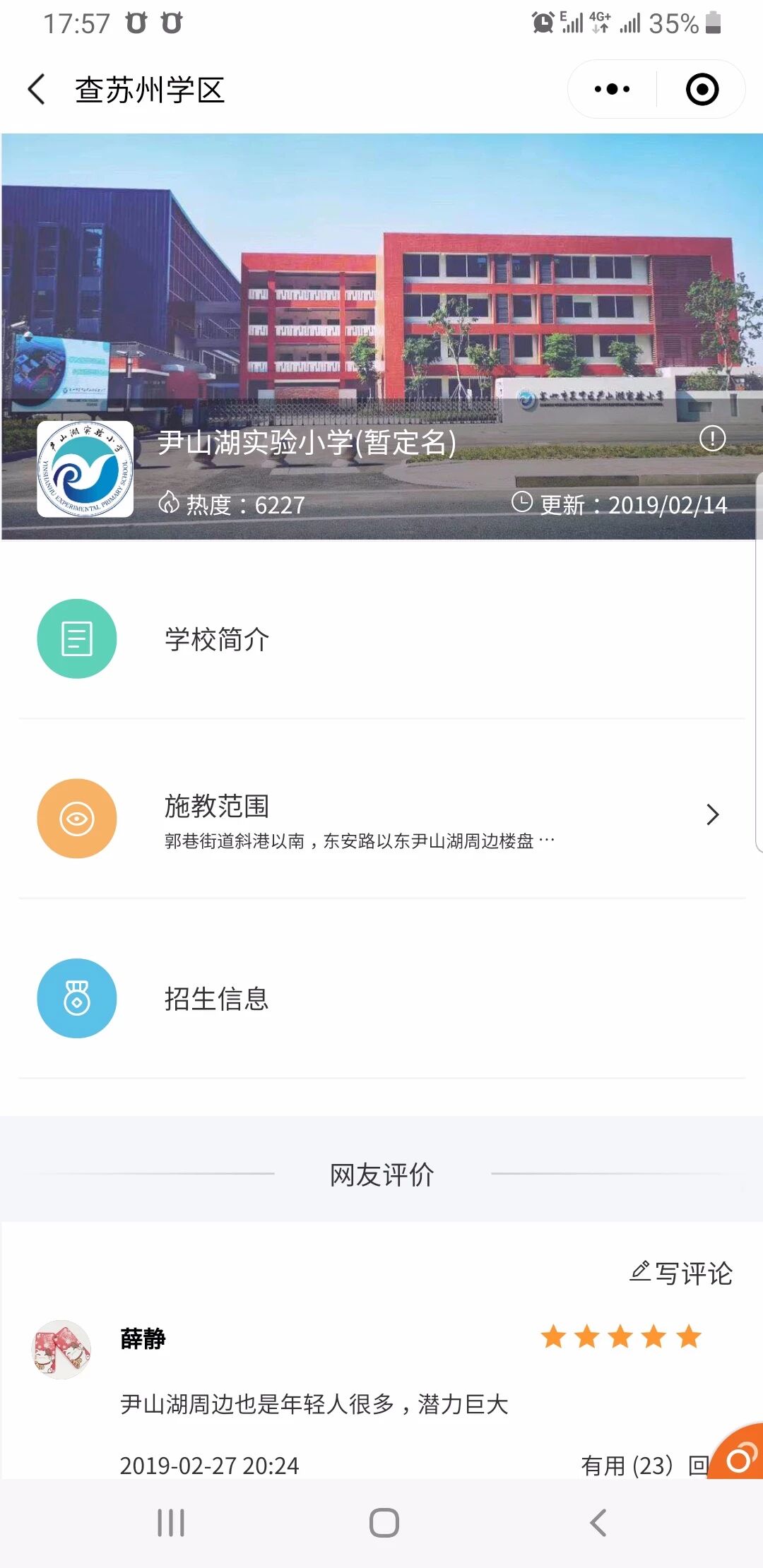Mark 薛静's review as 有用

tap(626, 1466)
